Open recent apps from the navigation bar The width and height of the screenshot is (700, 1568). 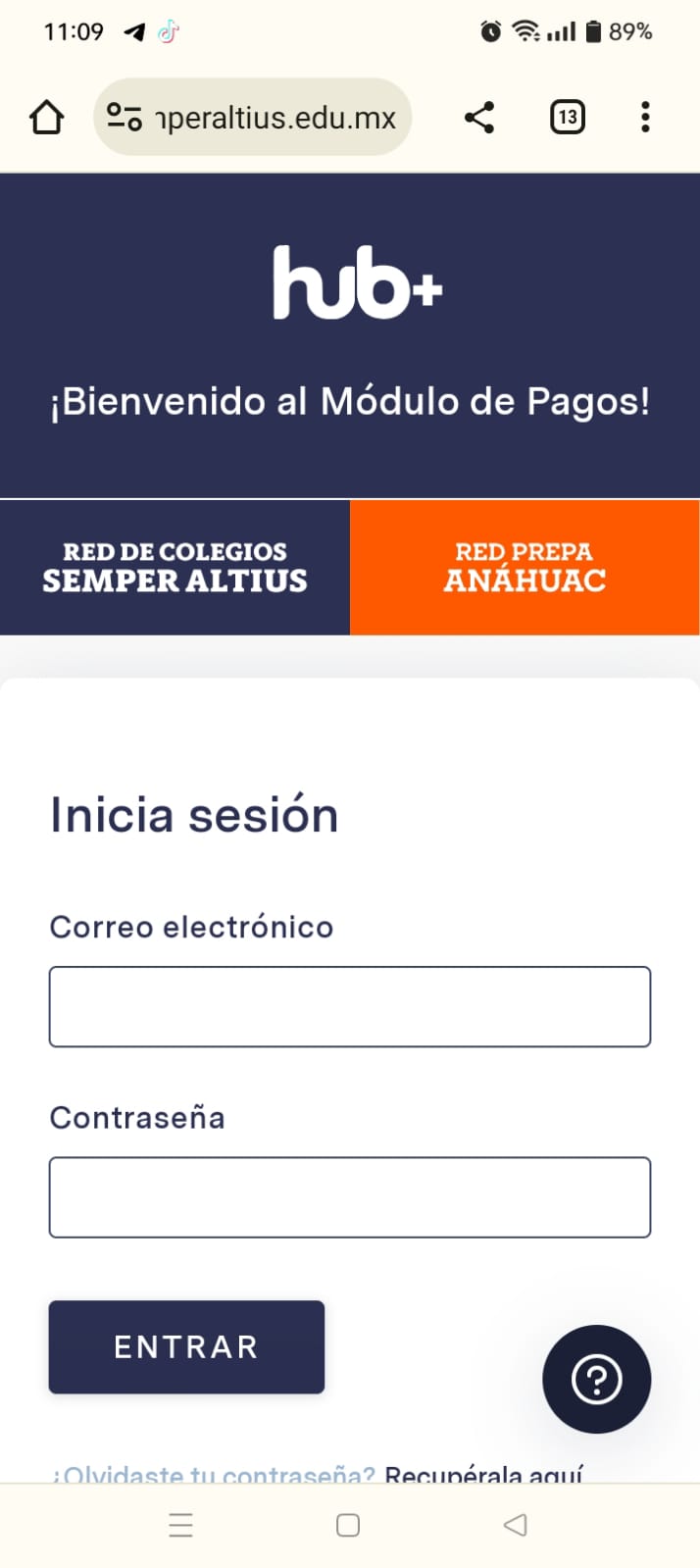click(180, 1525)
